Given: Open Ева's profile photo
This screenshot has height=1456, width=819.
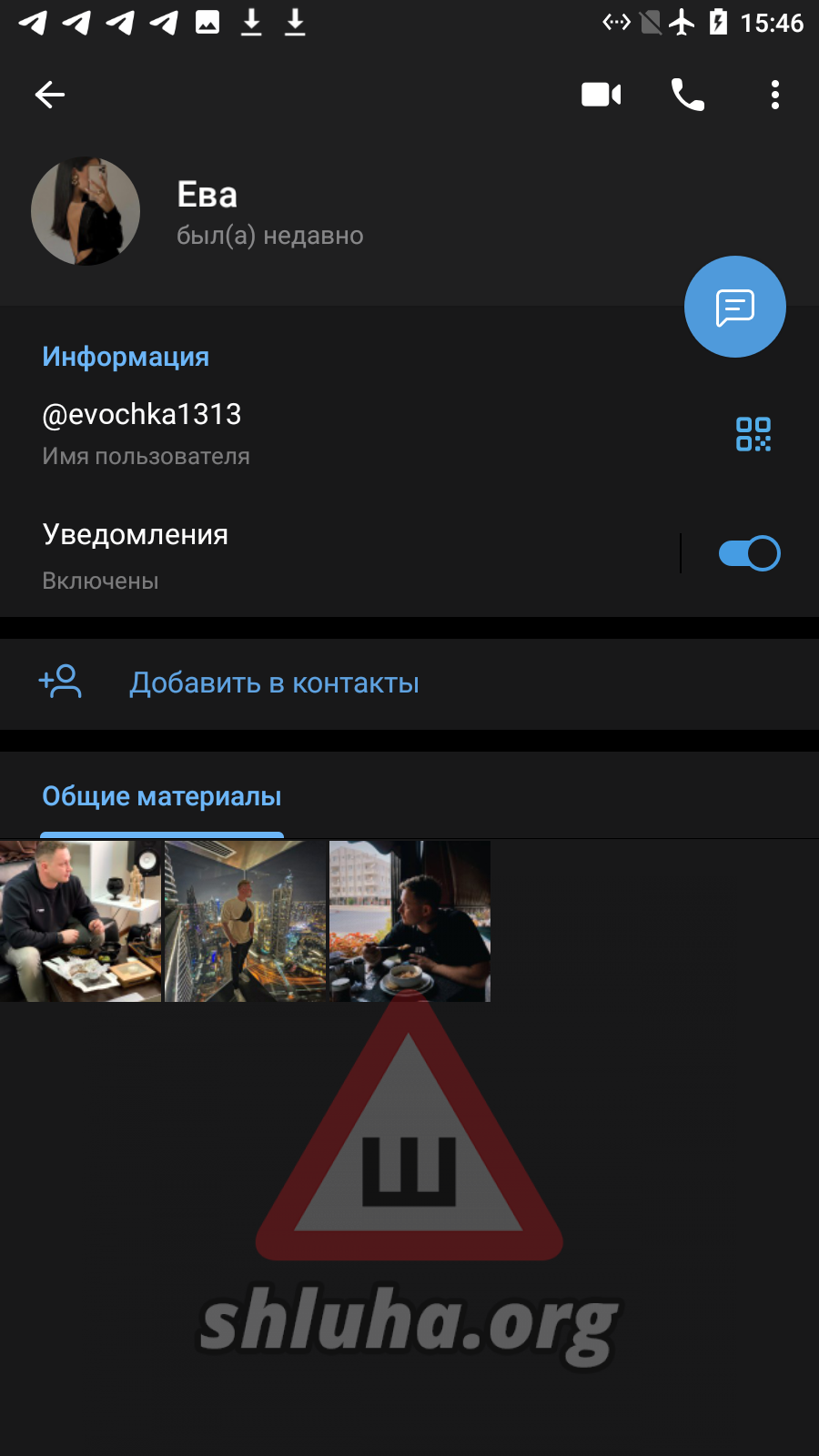Looking at the screenshot, I should coord(86,211).
